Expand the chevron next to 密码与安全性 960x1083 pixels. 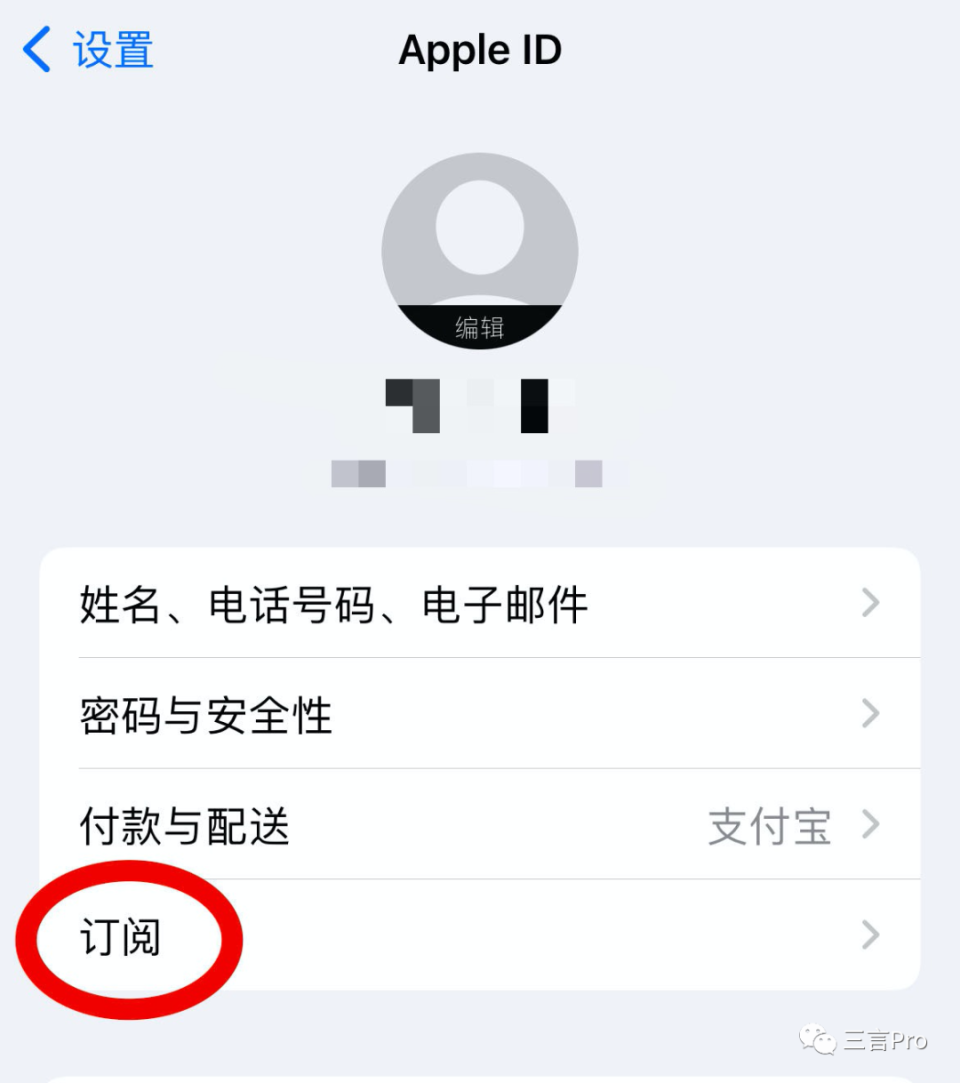870,714
